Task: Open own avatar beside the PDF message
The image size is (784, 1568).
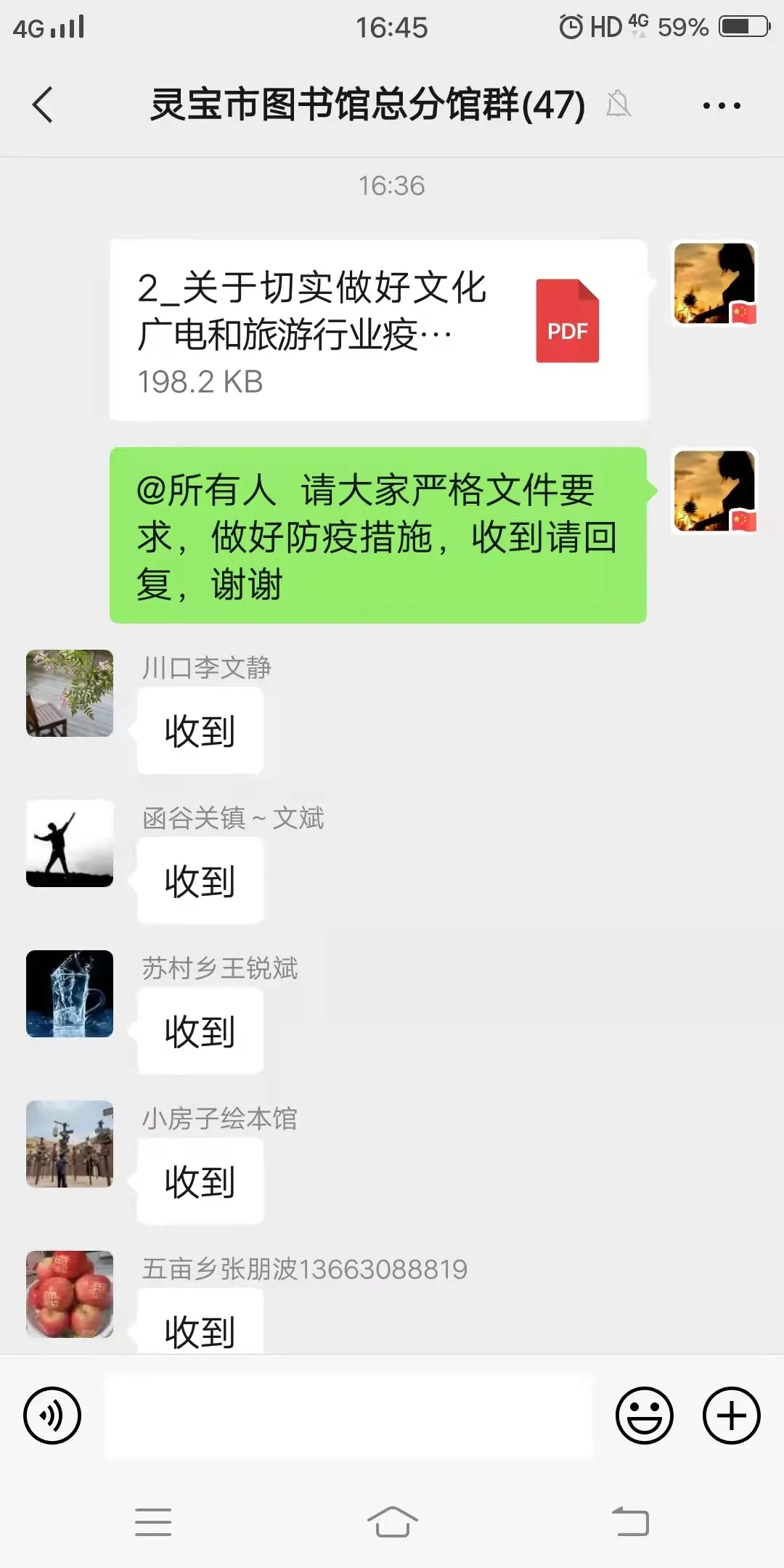Action: pyautogui.click(x=715, y=283)
